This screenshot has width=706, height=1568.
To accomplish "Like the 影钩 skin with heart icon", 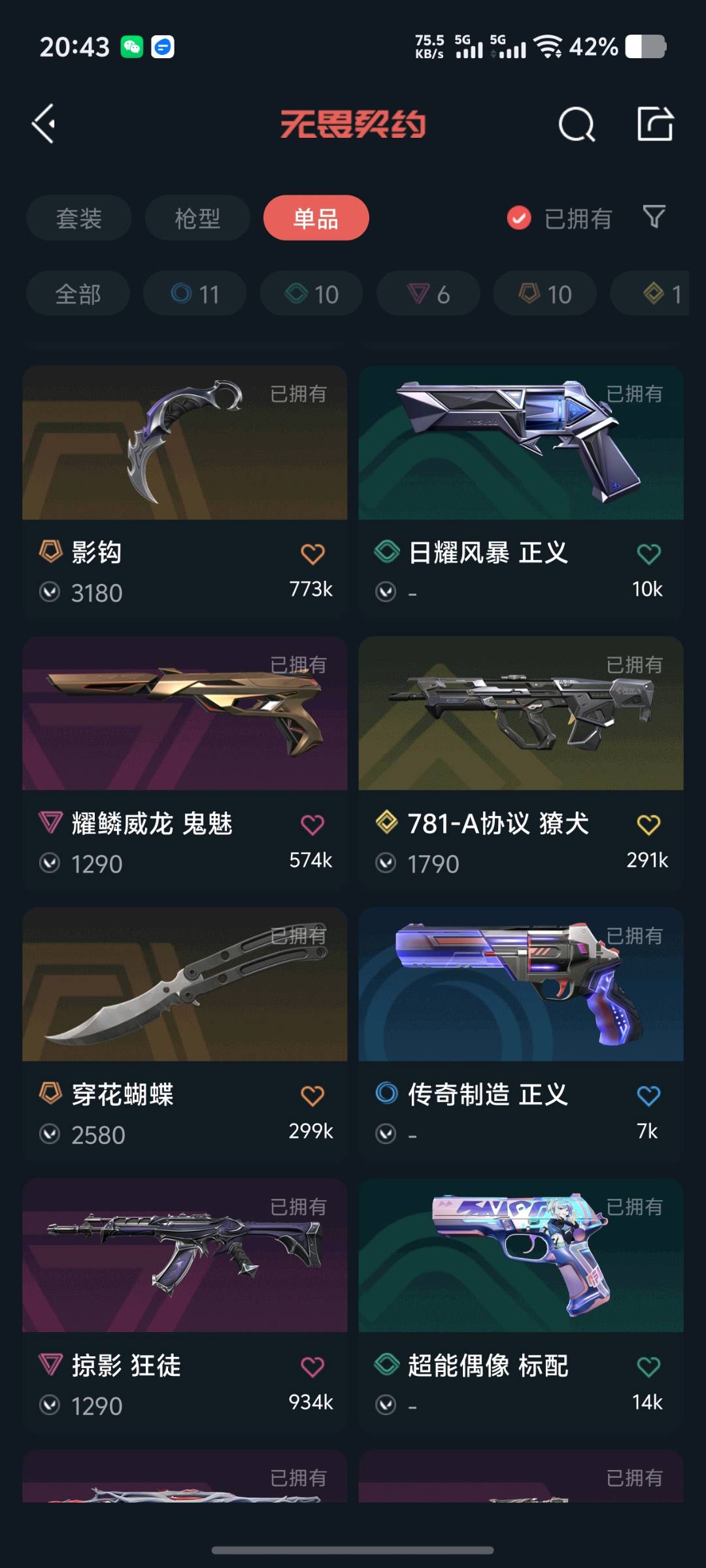I will (312, 554).
